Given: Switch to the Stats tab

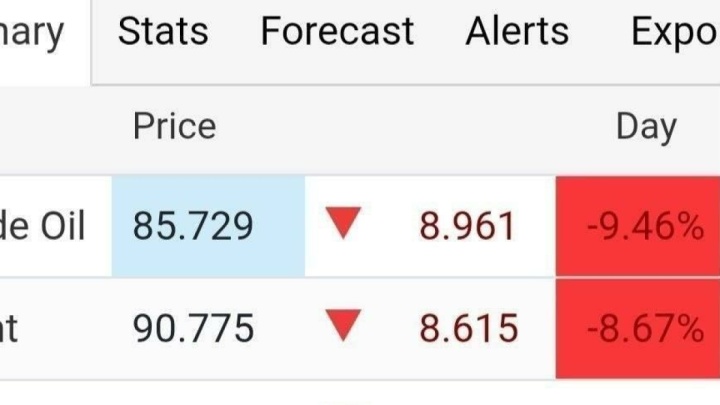Looking at the screenshot, I should coord(163,32).
